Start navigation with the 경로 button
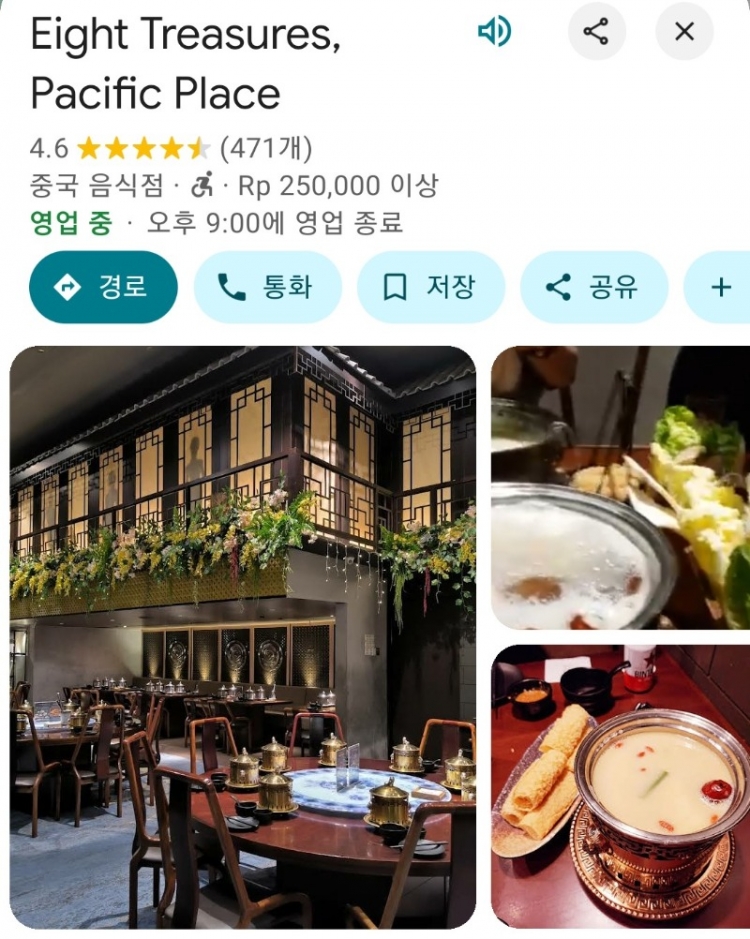The height and width of the screenshot is (939, 750). [104, 287]
